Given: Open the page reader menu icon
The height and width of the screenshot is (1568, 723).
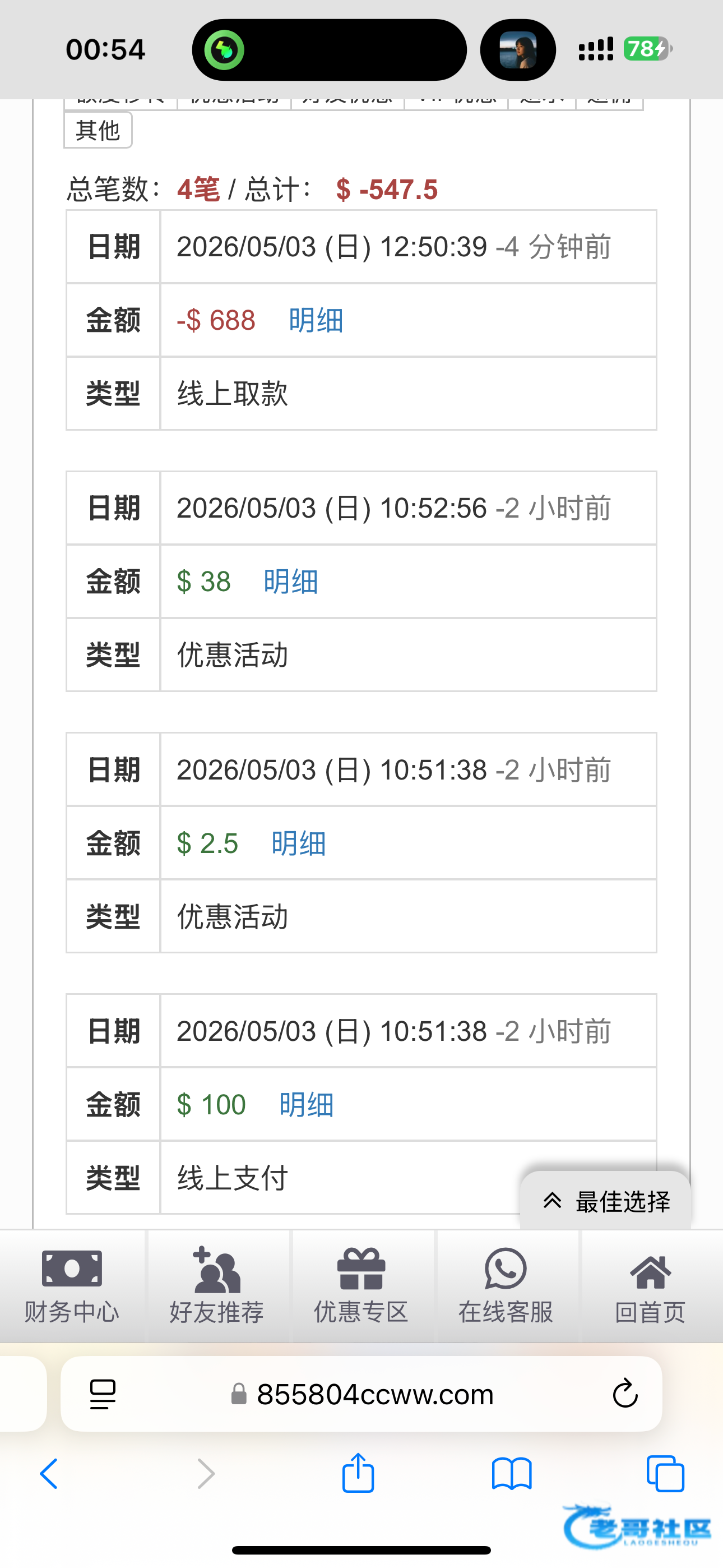Looking at the screenshot, I should [x=102, y=1394].
